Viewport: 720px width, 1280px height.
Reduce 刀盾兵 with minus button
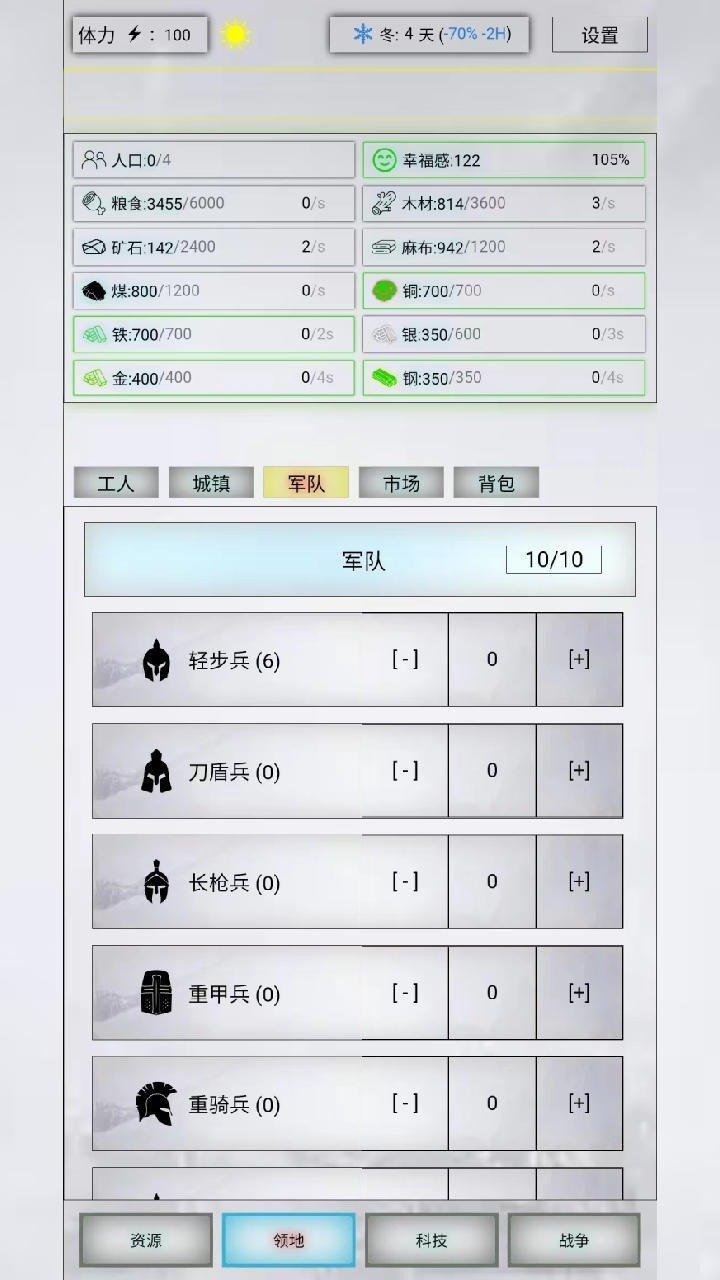tap(405, 770)
